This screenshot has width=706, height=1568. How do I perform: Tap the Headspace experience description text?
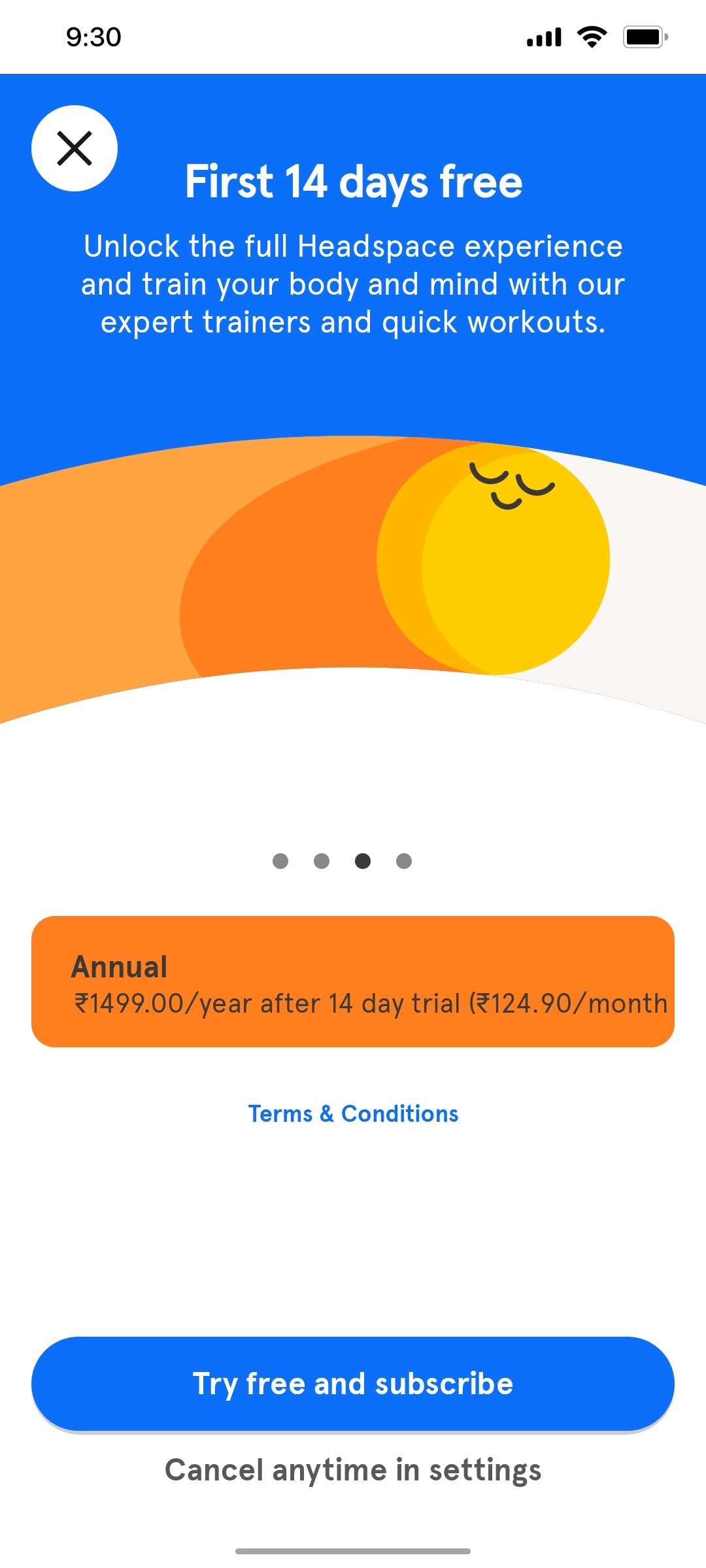tap(353, 283)
